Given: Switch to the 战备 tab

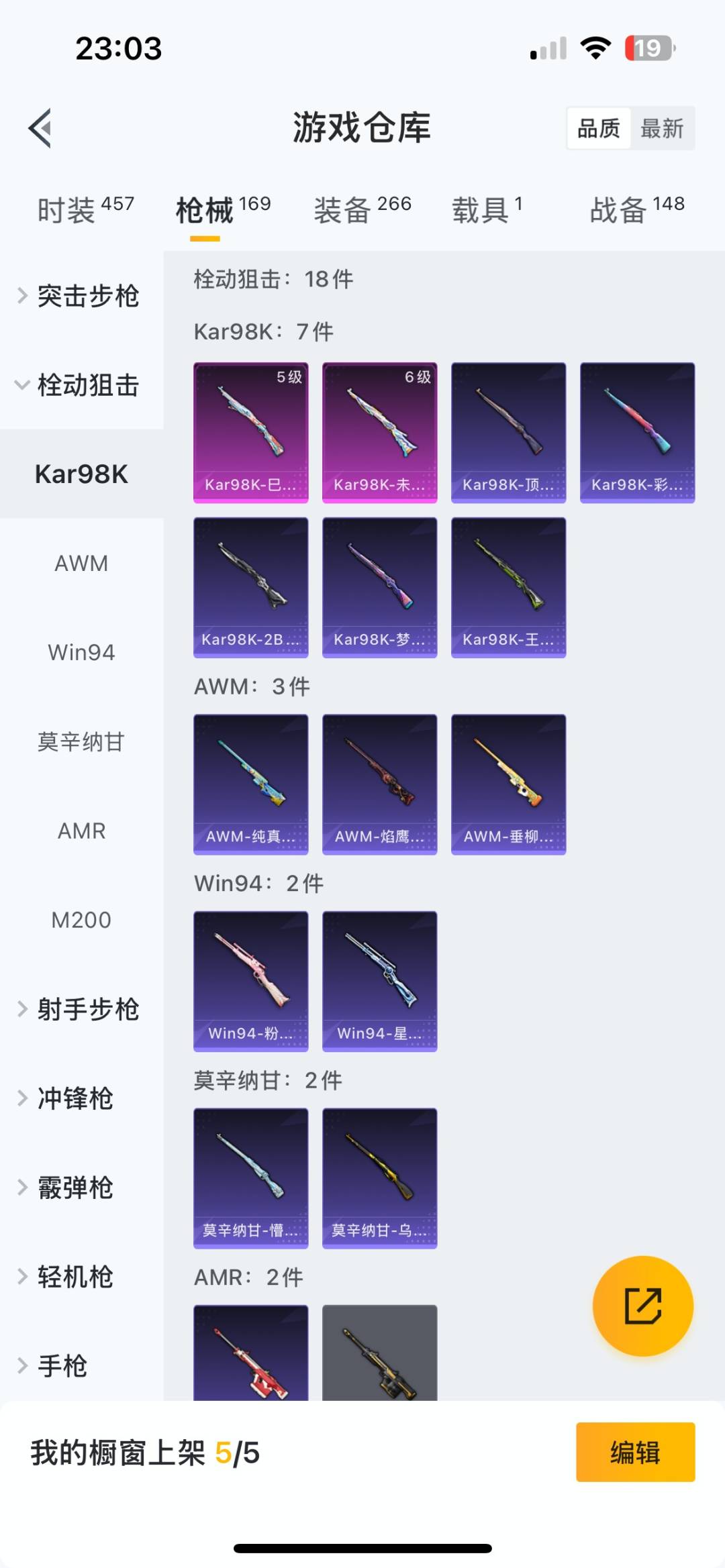Looking at the screenshot, I should (636, 210).
